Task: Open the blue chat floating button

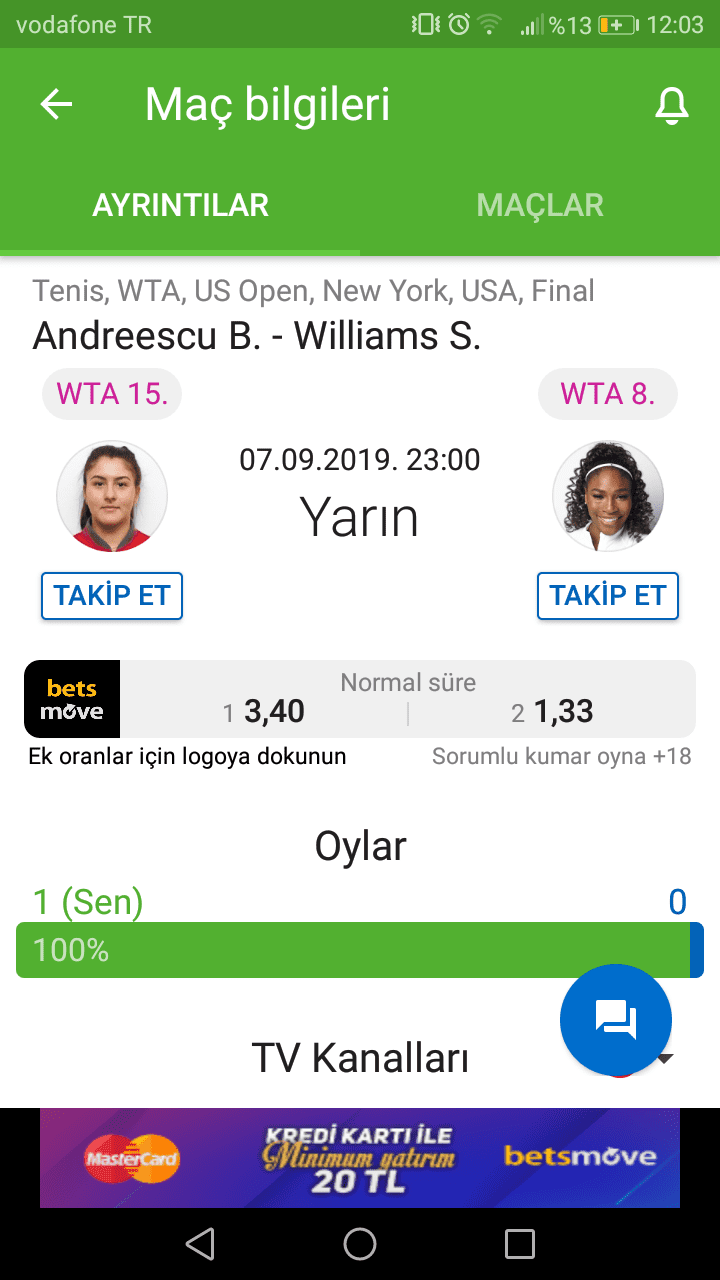Action: coord(616,1020)
